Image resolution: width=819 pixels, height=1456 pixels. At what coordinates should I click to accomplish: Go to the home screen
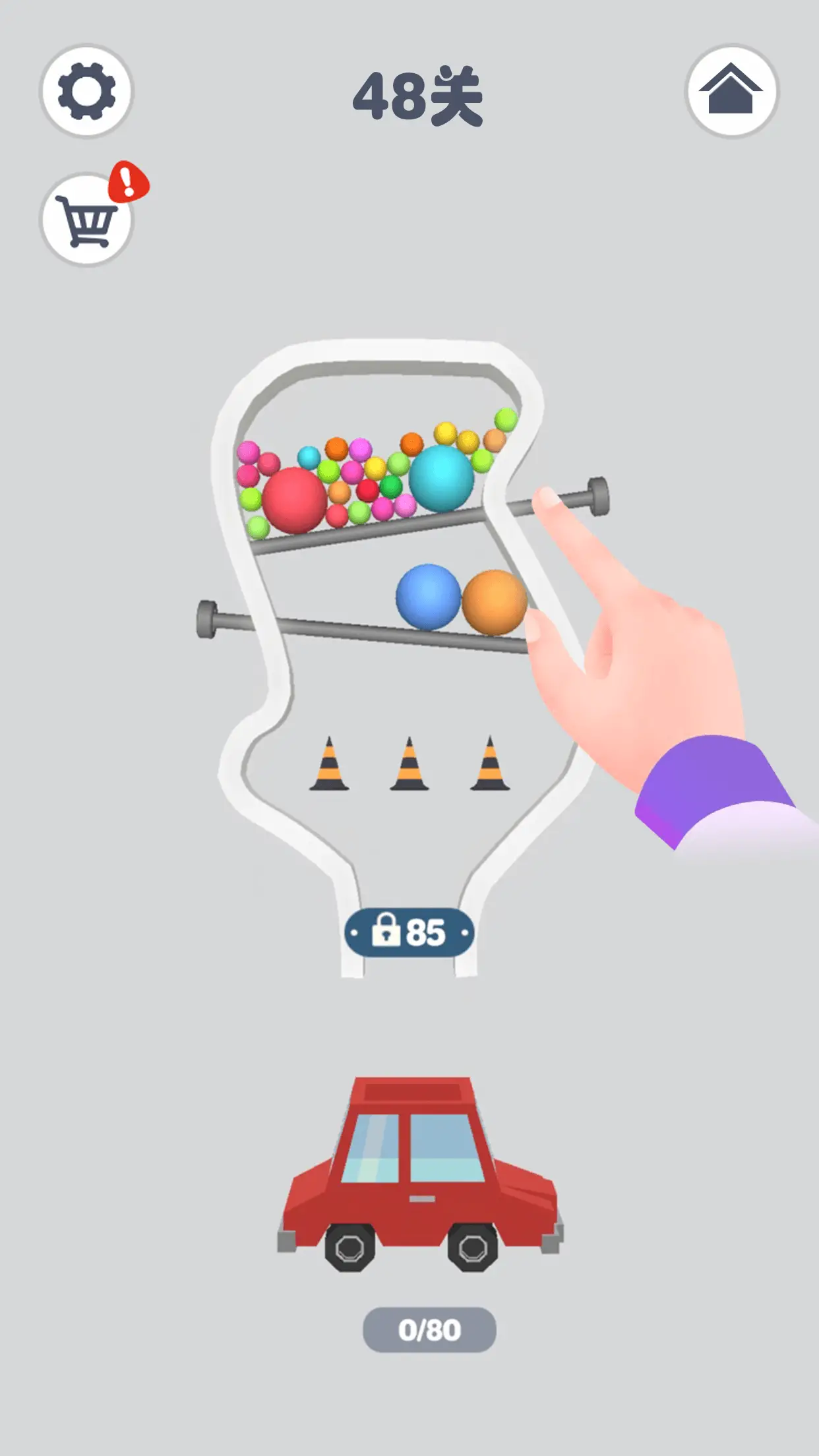(731, 91)
